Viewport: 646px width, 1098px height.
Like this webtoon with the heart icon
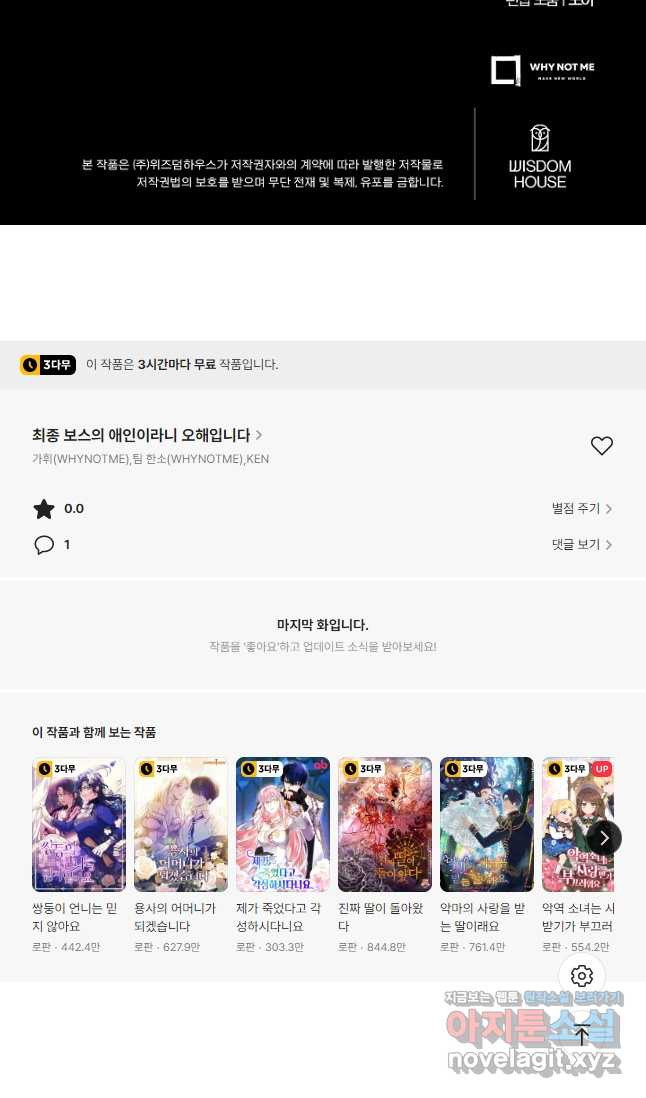click(601, 446)
